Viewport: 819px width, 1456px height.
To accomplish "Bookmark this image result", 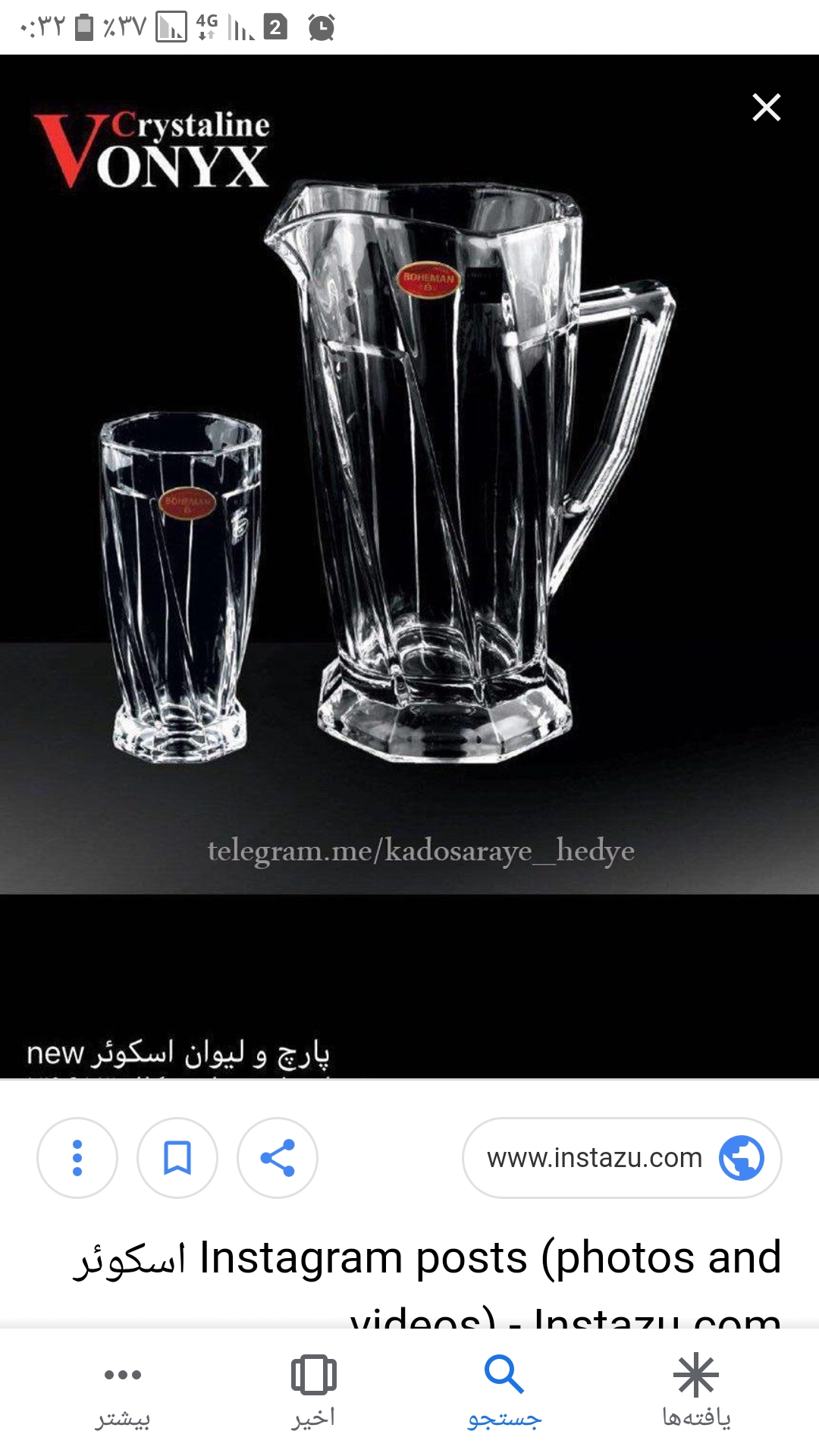I will [x=177, y=1158].
